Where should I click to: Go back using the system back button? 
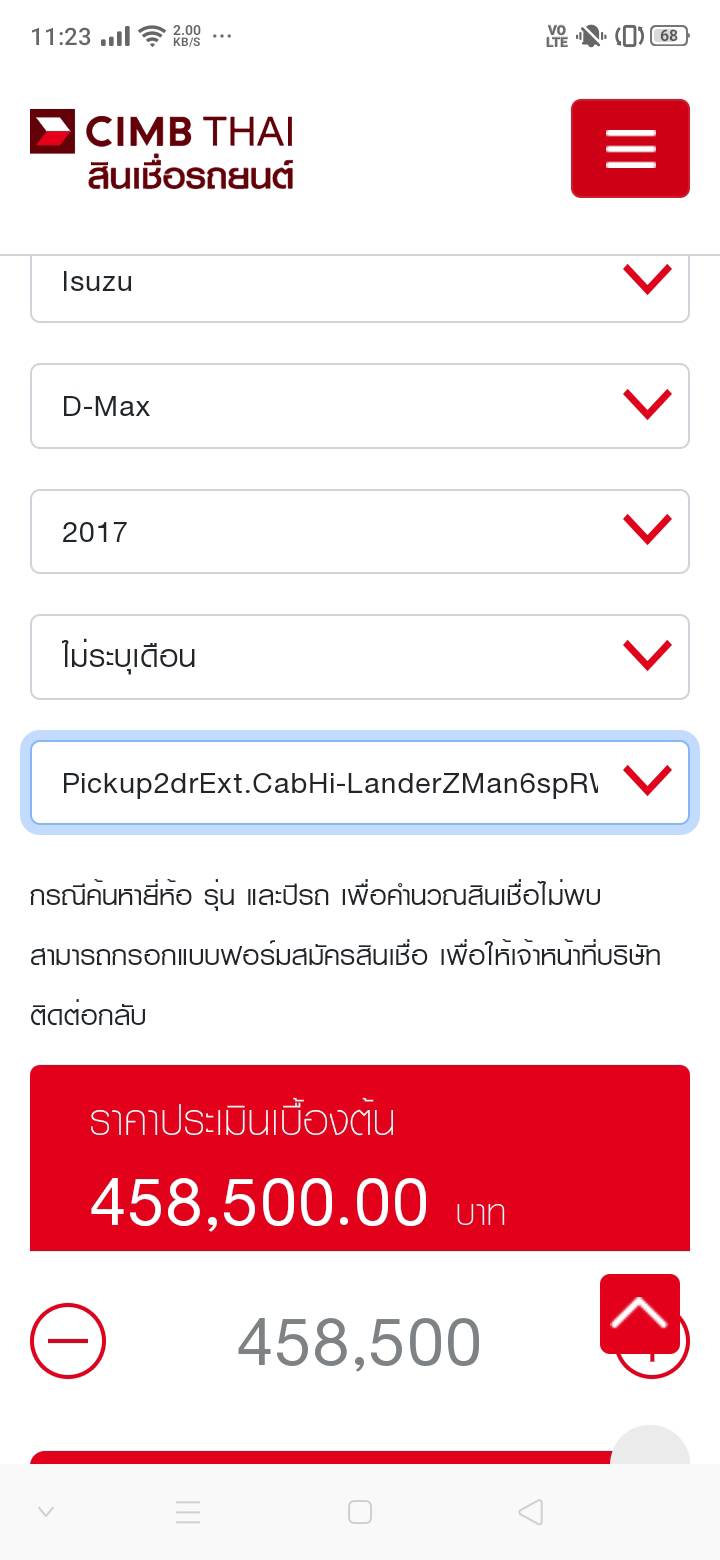pos(531,1512)
